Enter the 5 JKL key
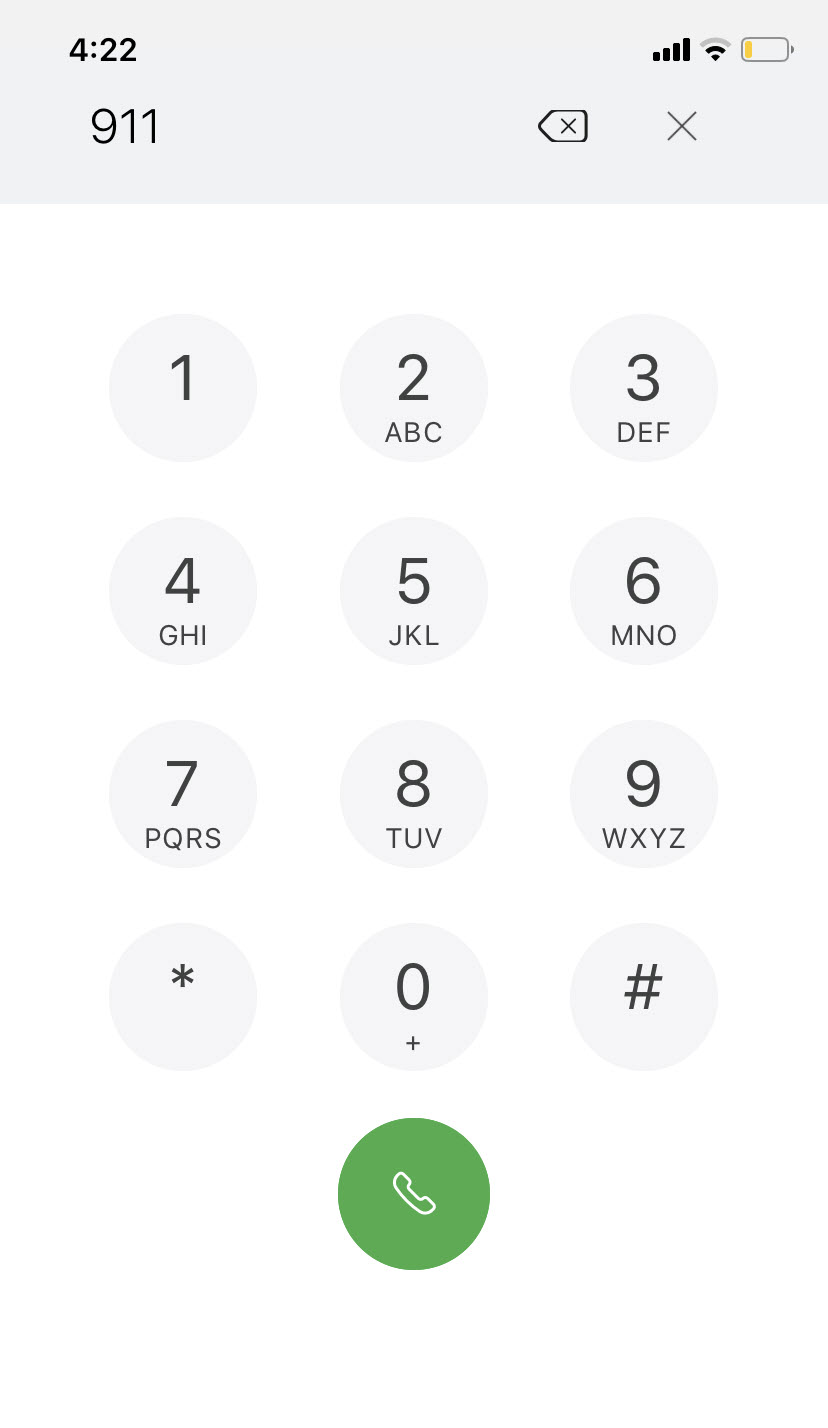 (x=414, y=591)
